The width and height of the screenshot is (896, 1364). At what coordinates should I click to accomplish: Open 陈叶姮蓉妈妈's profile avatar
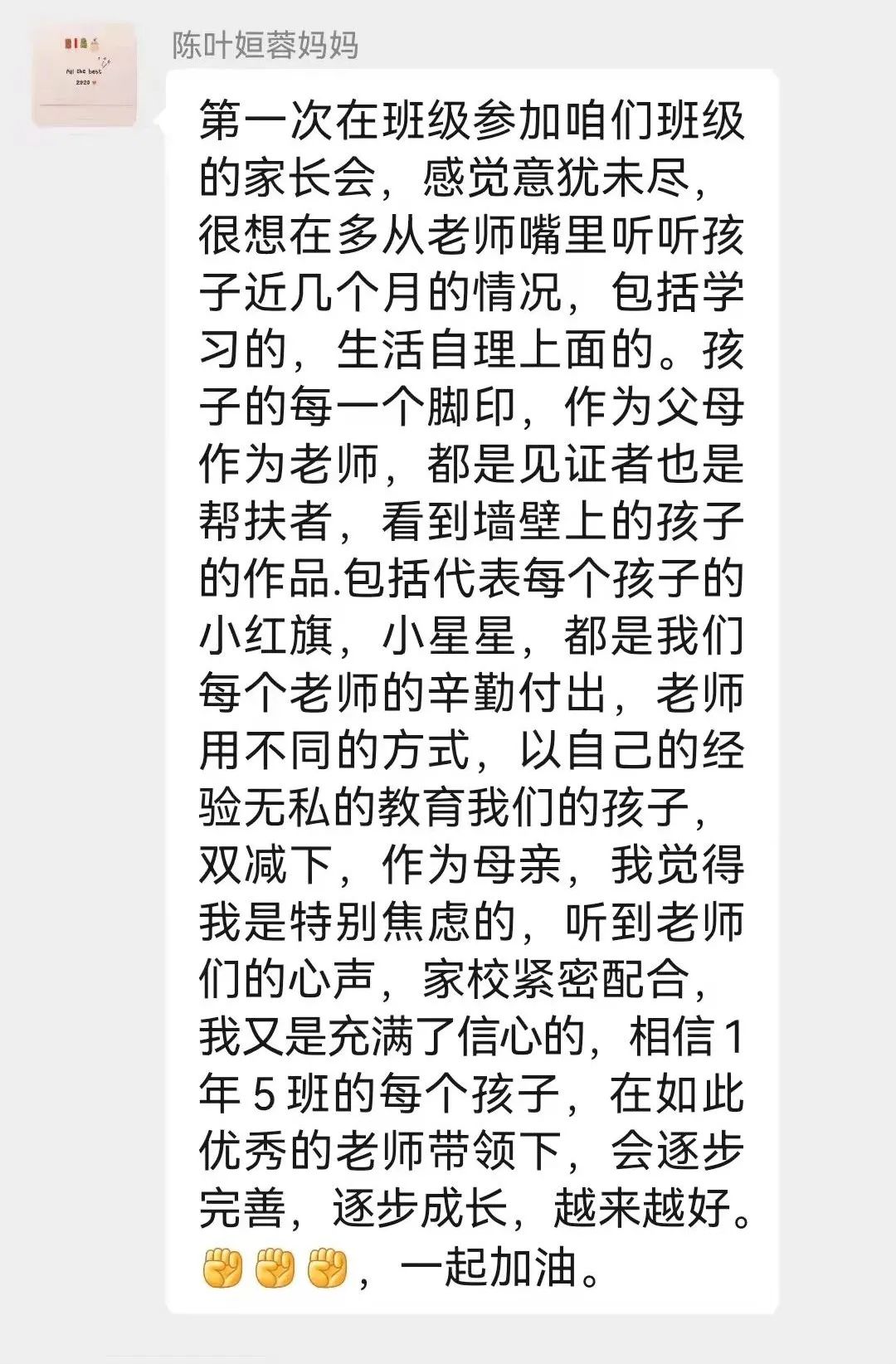tap(84, 76)
